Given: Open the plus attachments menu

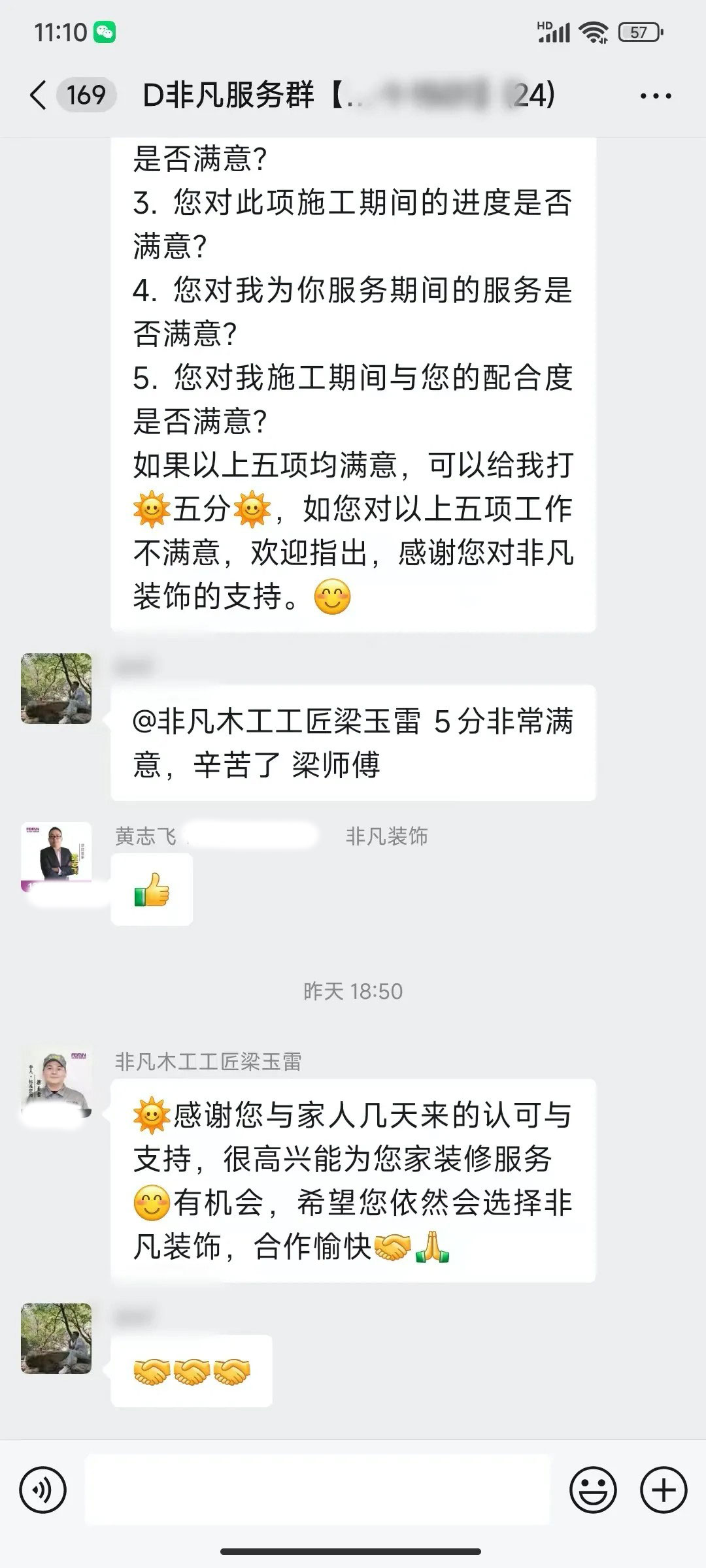Looking at the screenshot, I should pos(664,1490).
